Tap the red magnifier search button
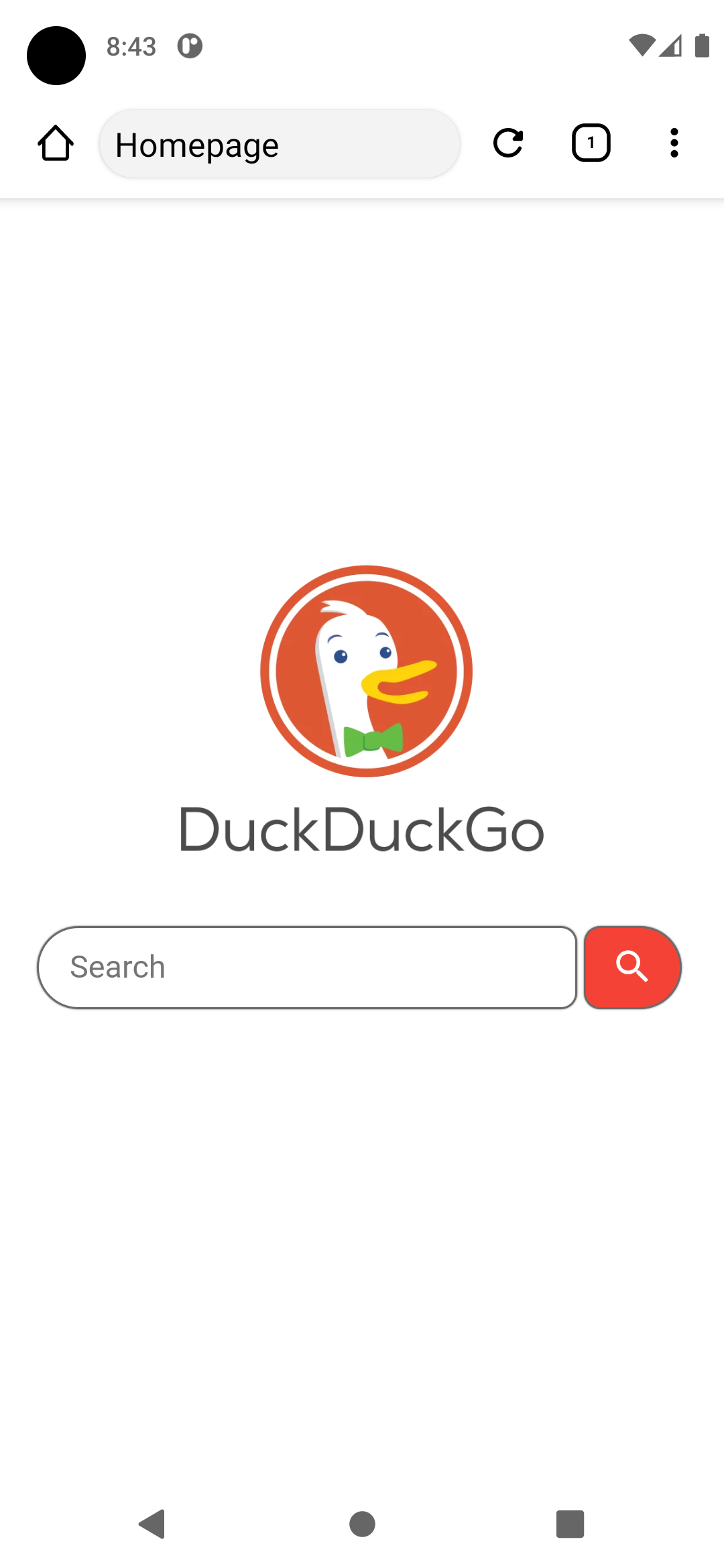The image size is (724, 1568). point(632,967)
